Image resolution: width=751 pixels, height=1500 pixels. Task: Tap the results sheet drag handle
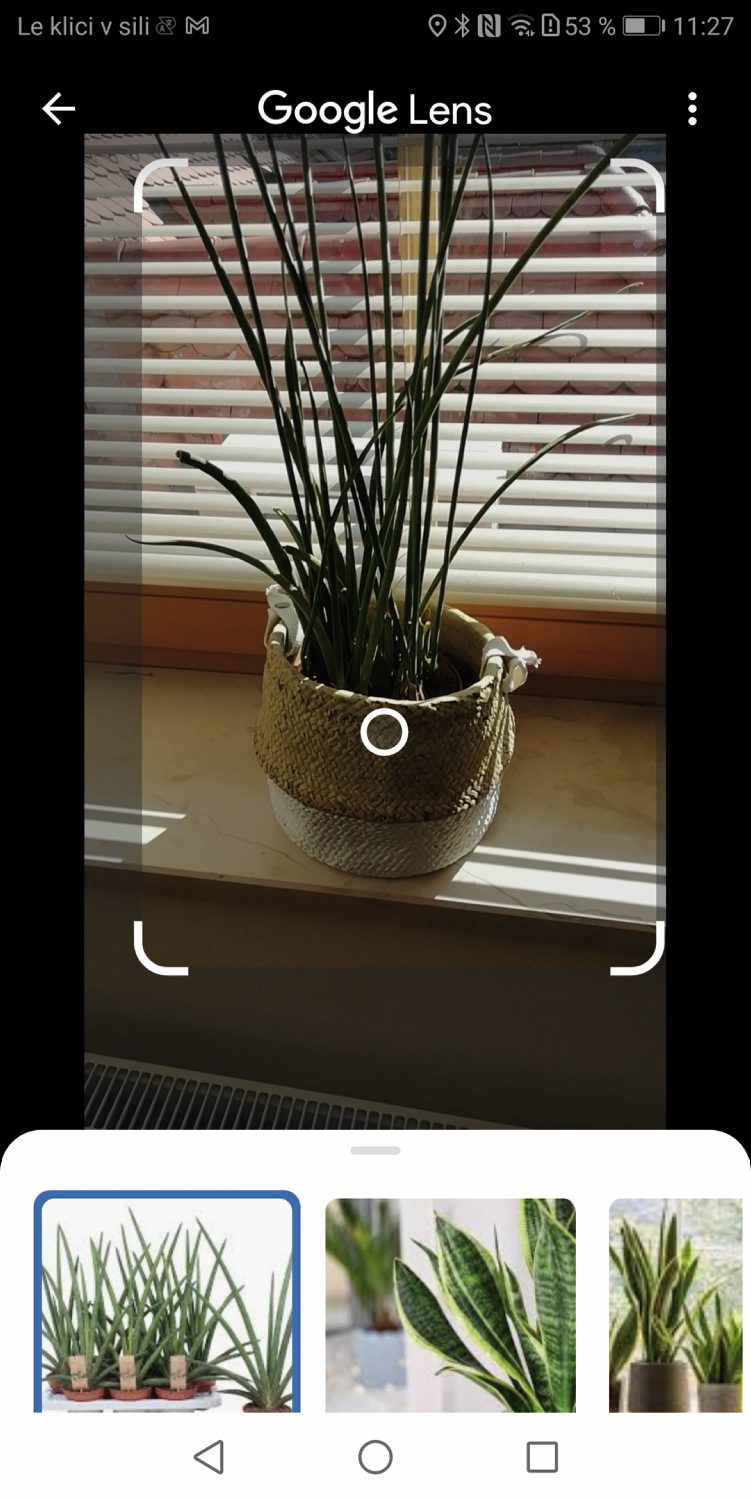[376, 1151]
